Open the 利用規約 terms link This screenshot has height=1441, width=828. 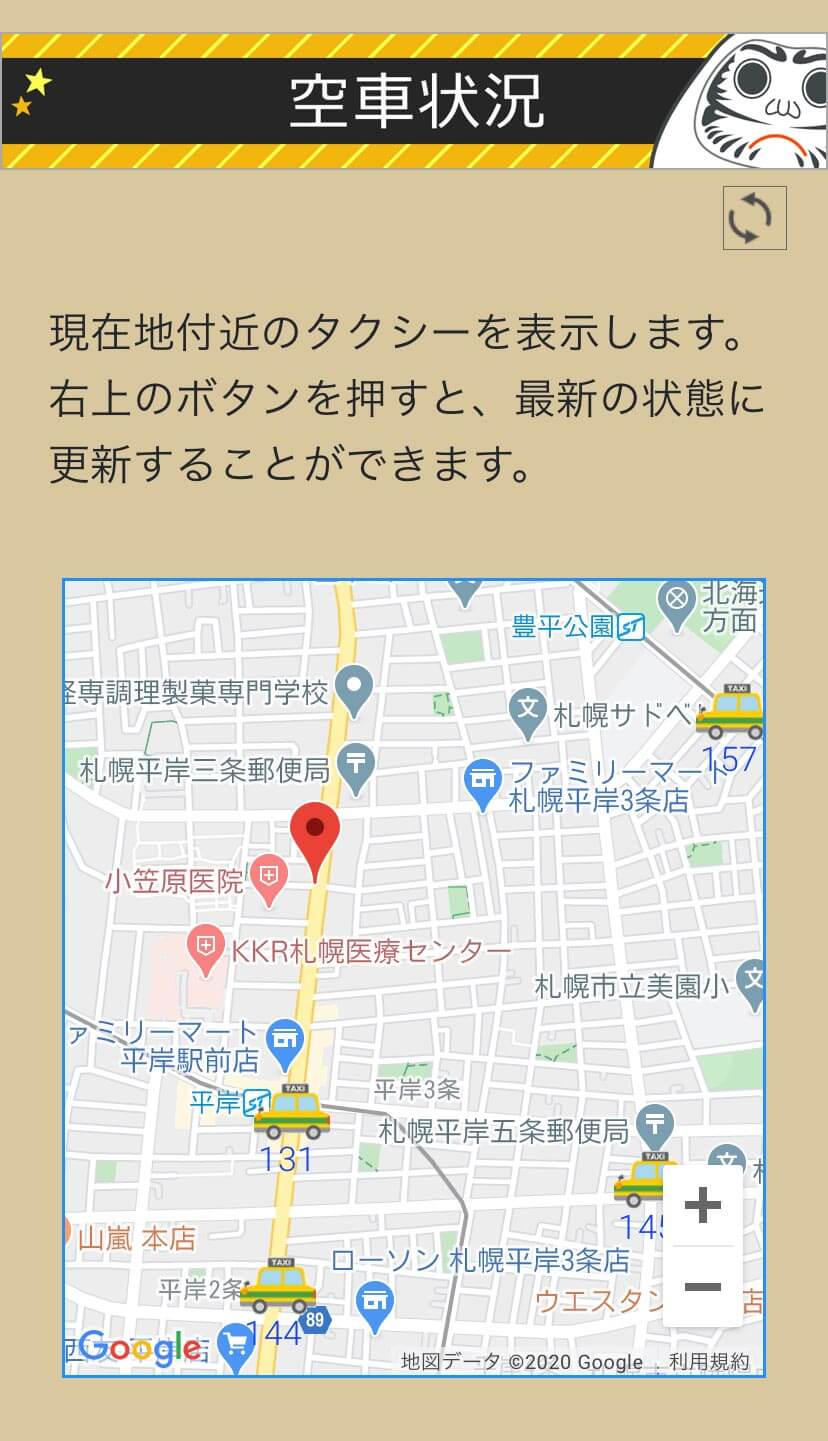click(709, 1361)
